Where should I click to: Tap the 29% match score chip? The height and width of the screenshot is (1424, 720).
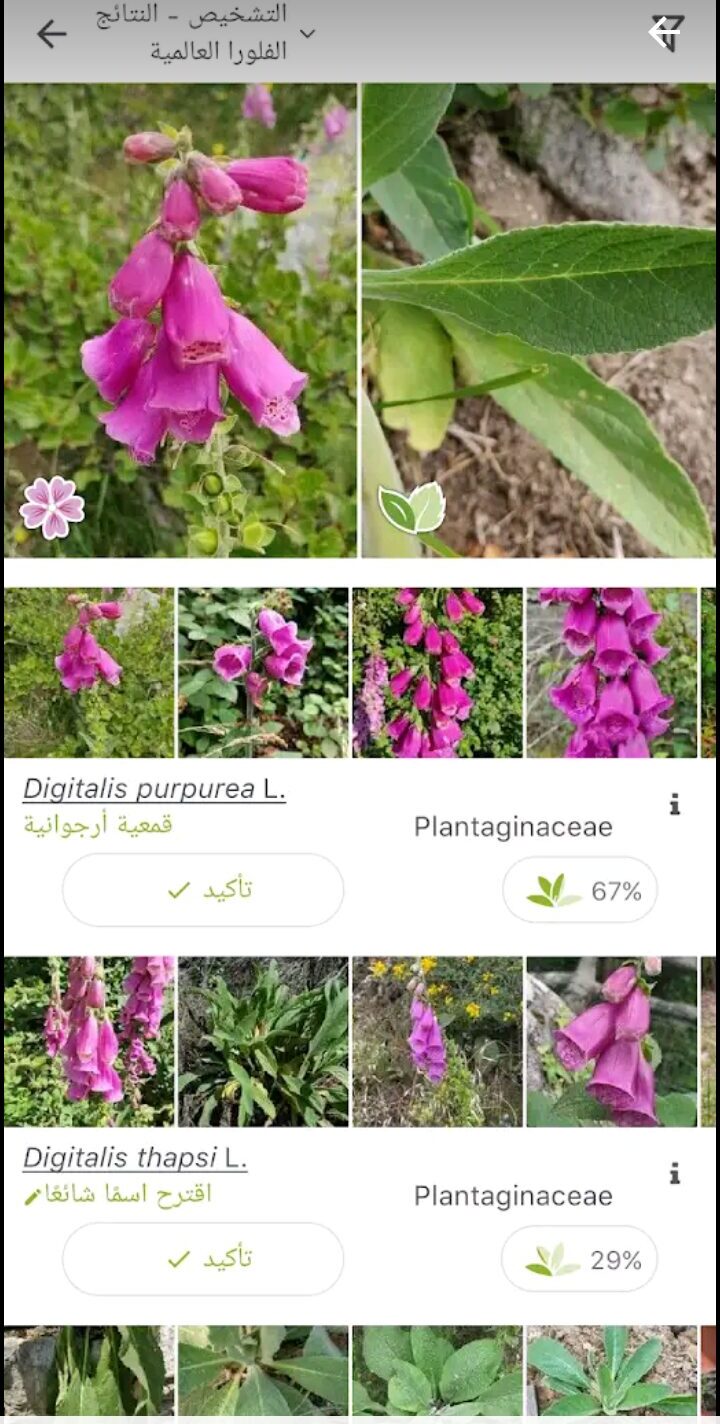580,1259
